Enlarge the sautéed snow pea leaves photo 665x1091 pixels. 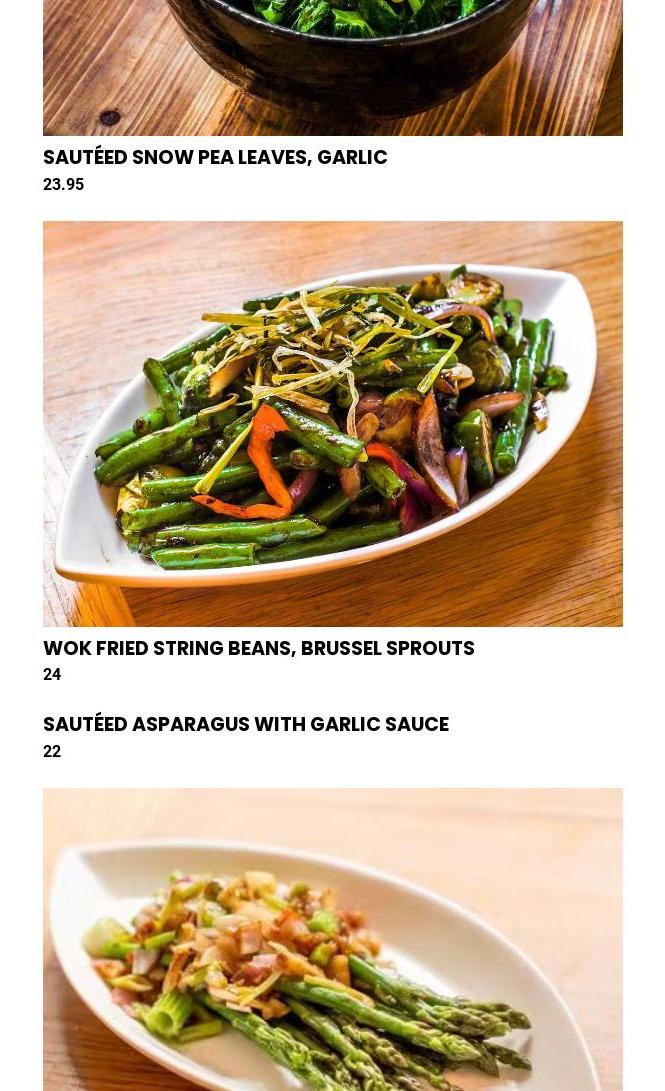click(332, 67)
